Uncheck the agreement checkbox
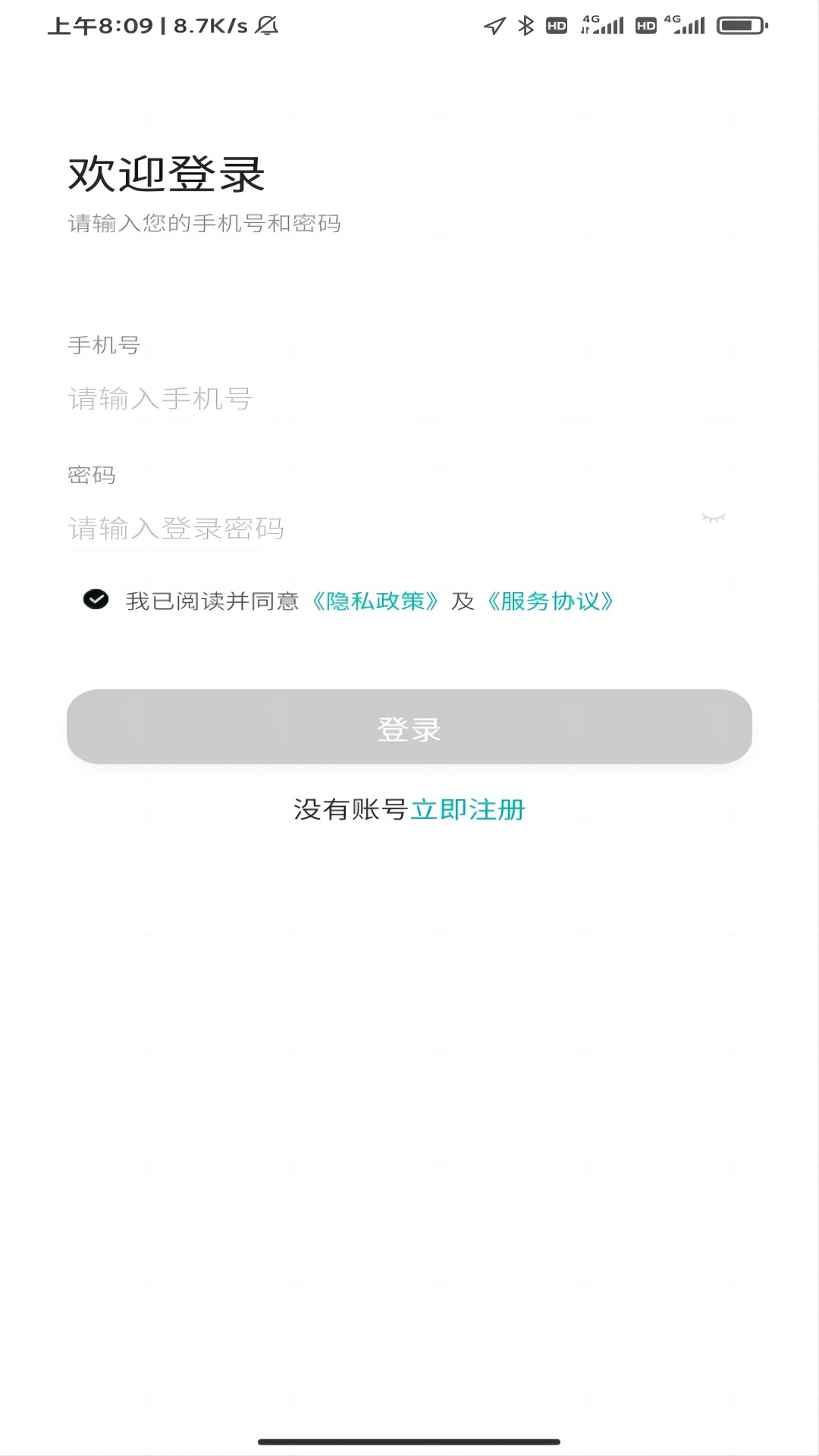Viewport: 819px width, 1456px height. (x=96, y=600)
